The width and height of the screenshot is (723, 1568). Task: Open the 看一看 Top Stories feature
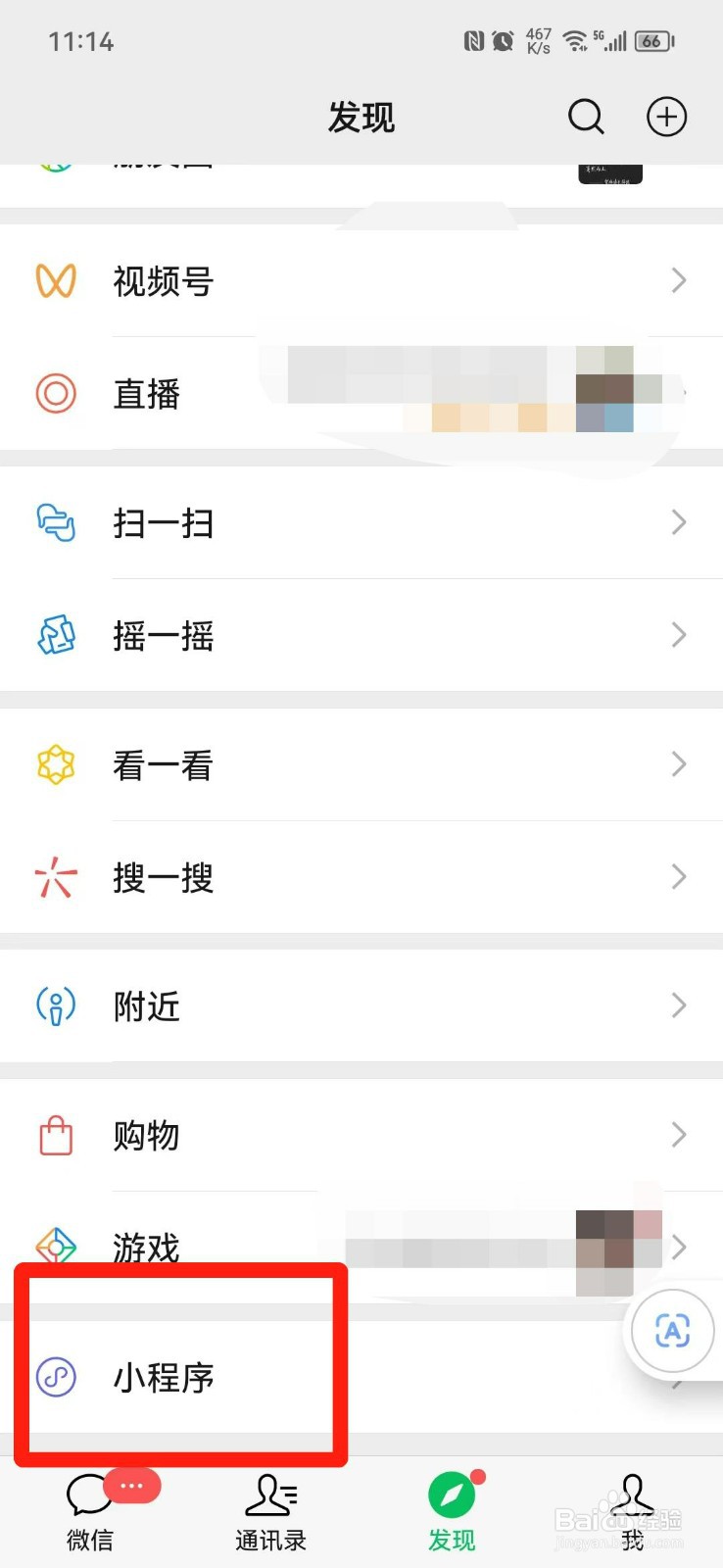(164, 764)
